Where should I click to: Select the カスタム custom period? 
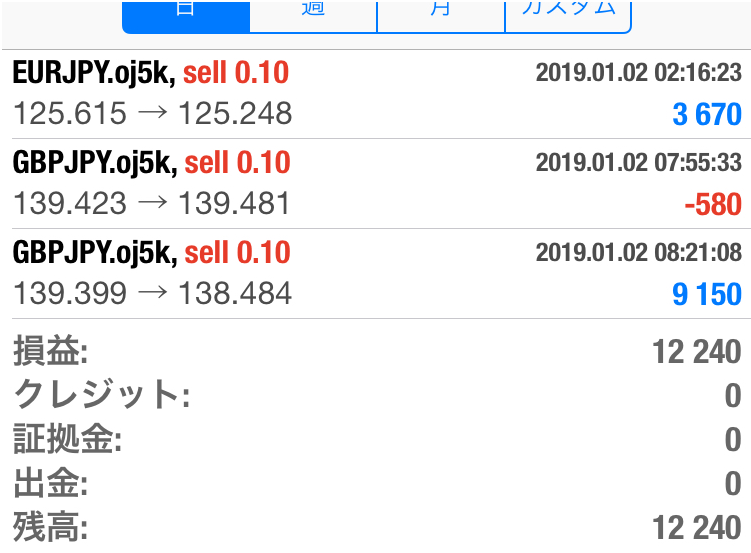coord(568,14)
